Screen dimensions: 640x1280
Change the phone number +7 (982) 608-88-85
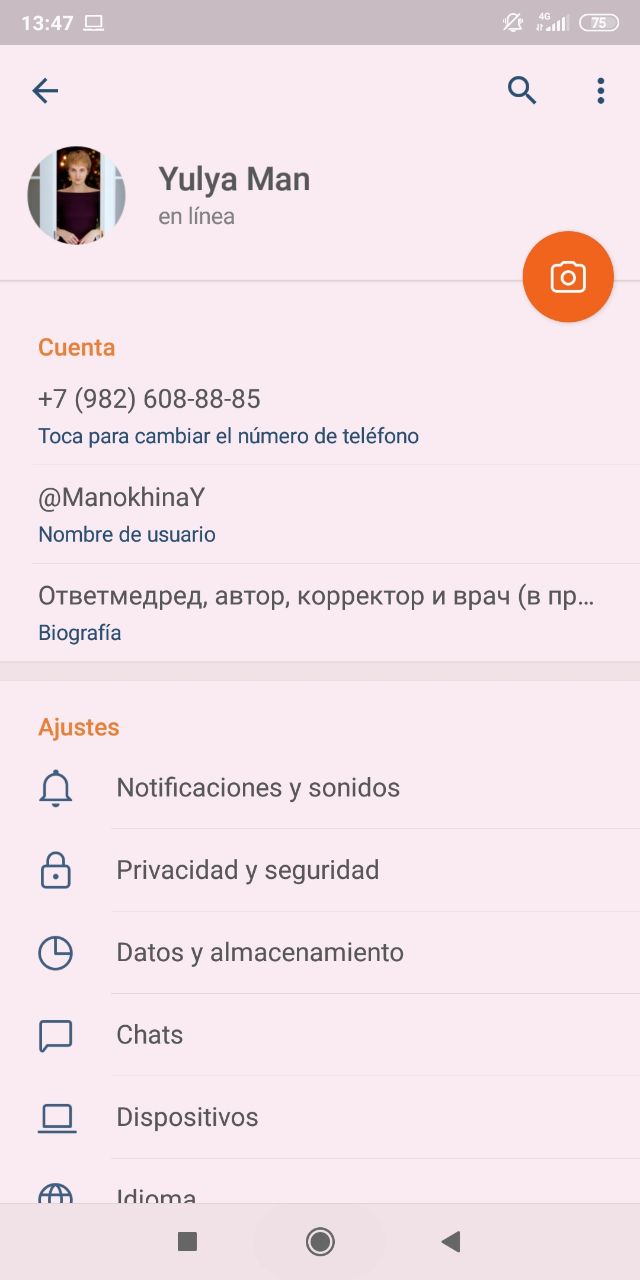pos(320,416)
